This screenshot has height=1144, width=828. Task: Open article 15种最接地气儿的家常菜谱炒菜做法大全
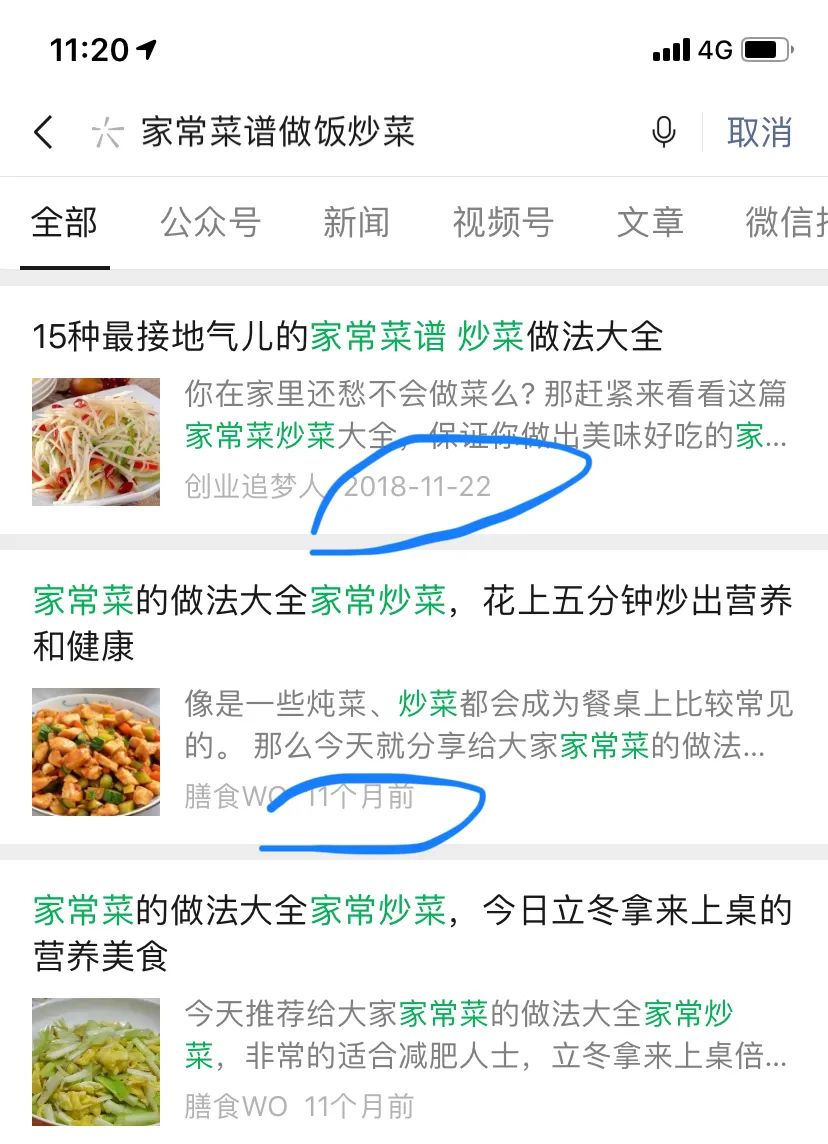[x=347, y=337]
